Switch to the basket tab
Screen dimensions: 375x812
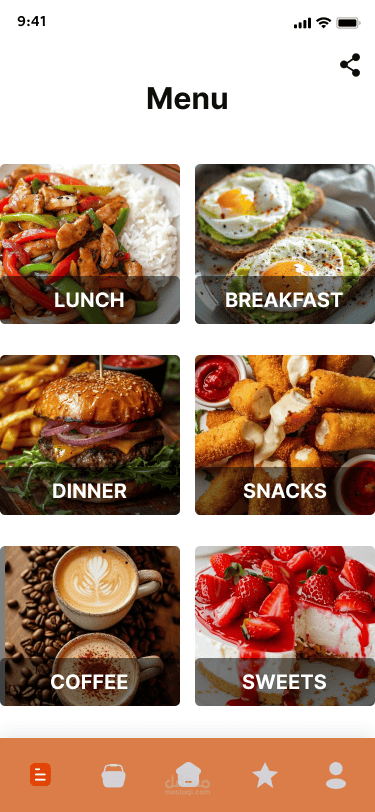pos(113,776)
